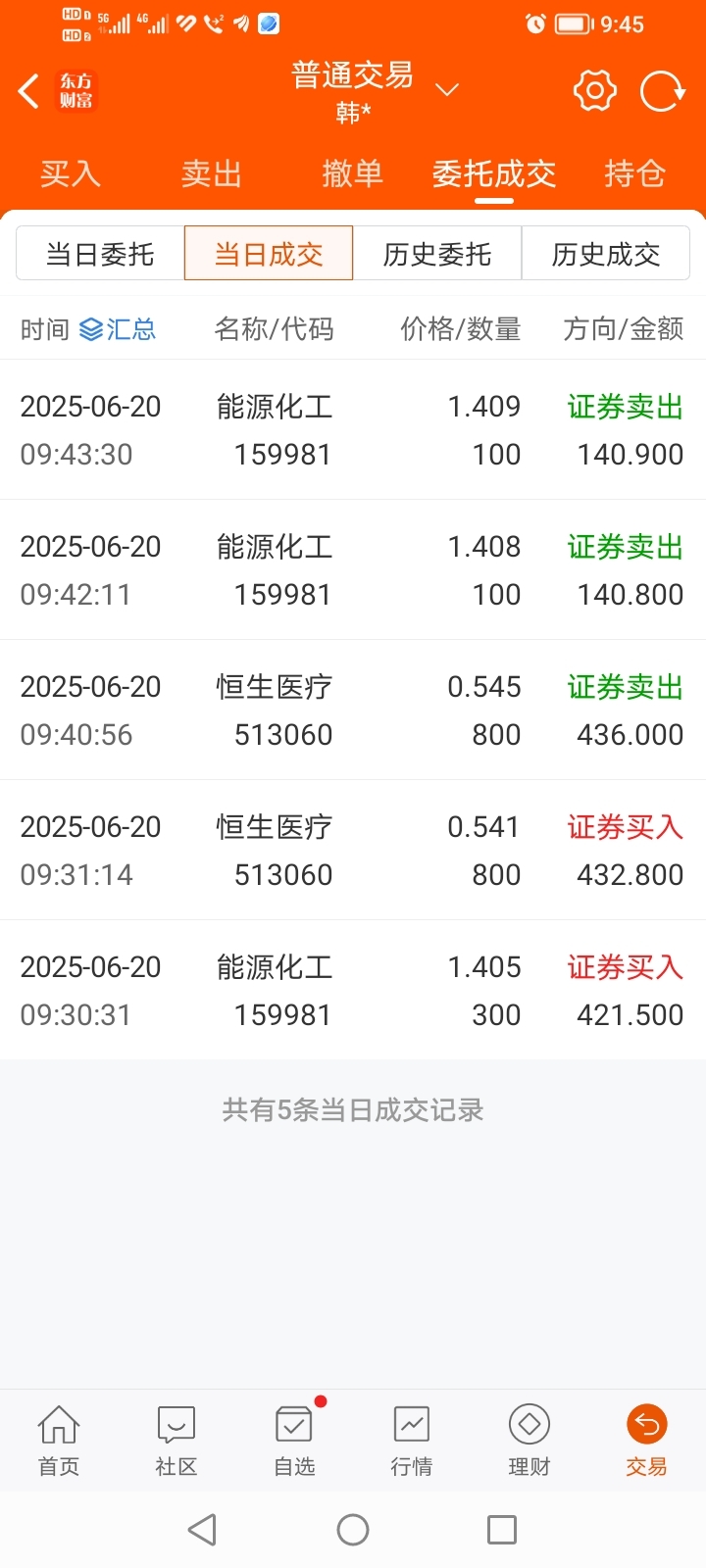Open the 社区 community tab
The width and height of the screenshot is (706, 1568).
pyautogui.click(x=176, y=1440)
